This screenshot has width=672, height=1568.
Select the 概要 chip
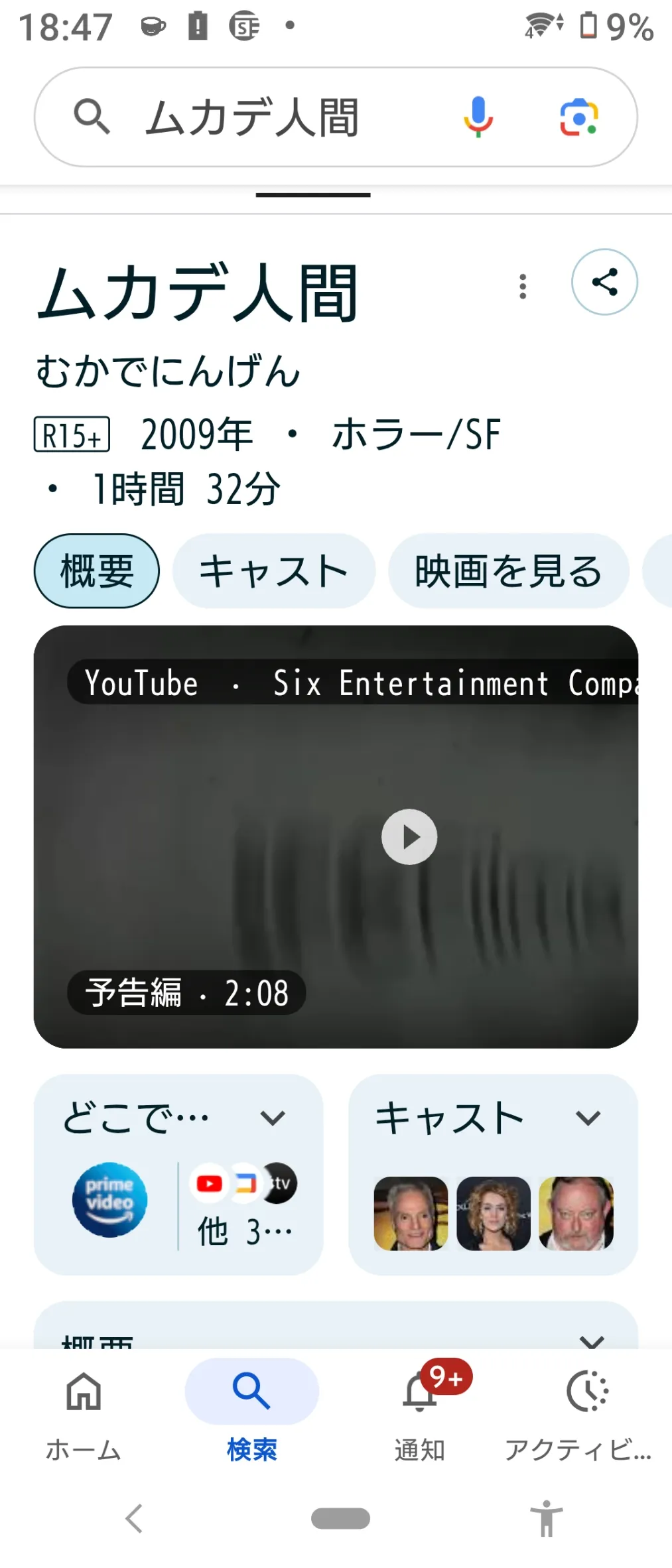click(97, 571)
